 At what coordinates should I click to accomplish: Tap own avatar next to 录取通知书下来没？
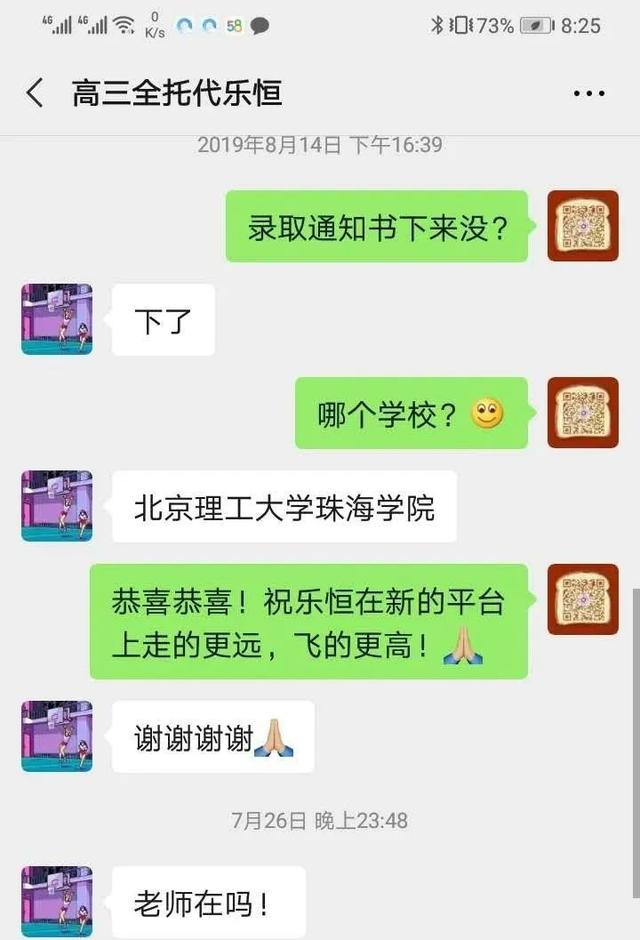tap(583, 226)
